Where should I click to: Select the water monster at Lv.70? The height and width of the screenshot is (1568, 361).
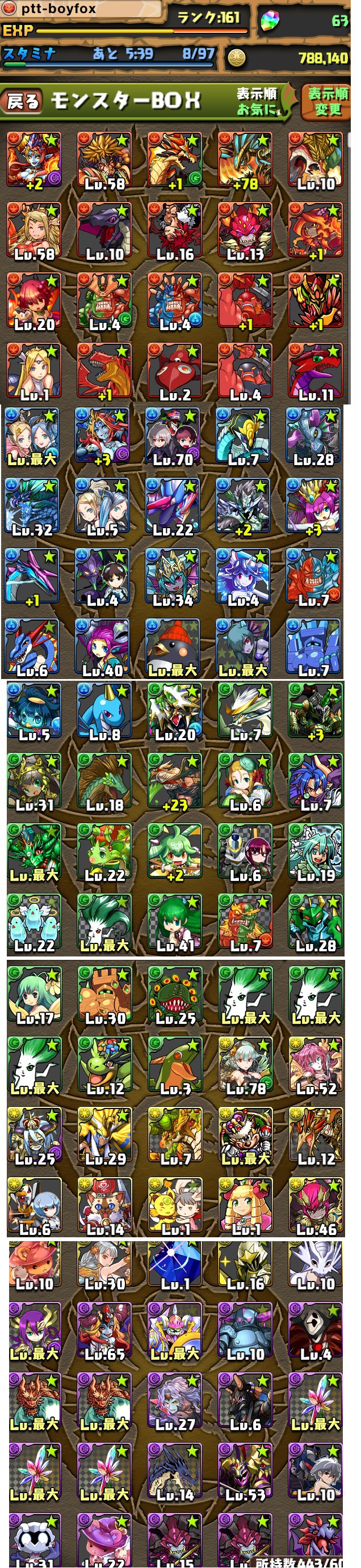(173, 436)
